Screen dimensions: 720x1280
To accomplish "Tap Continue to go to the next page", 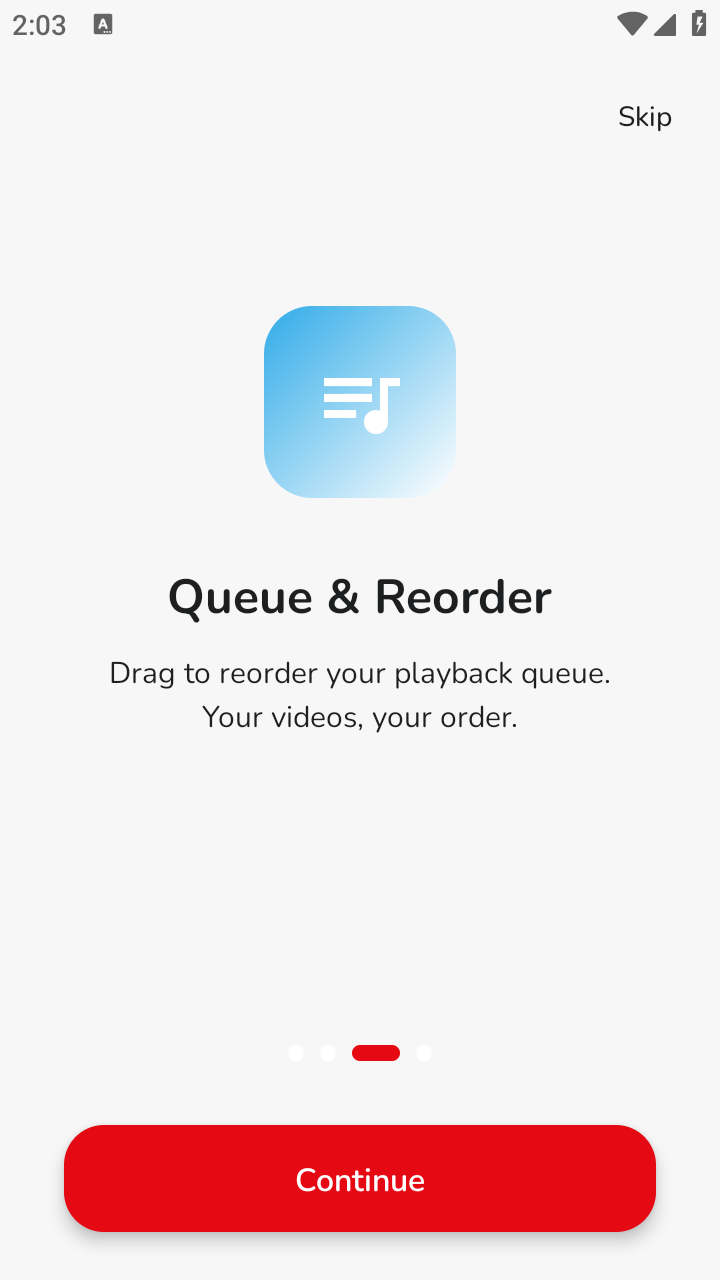I will click(x=360, y=1179).
